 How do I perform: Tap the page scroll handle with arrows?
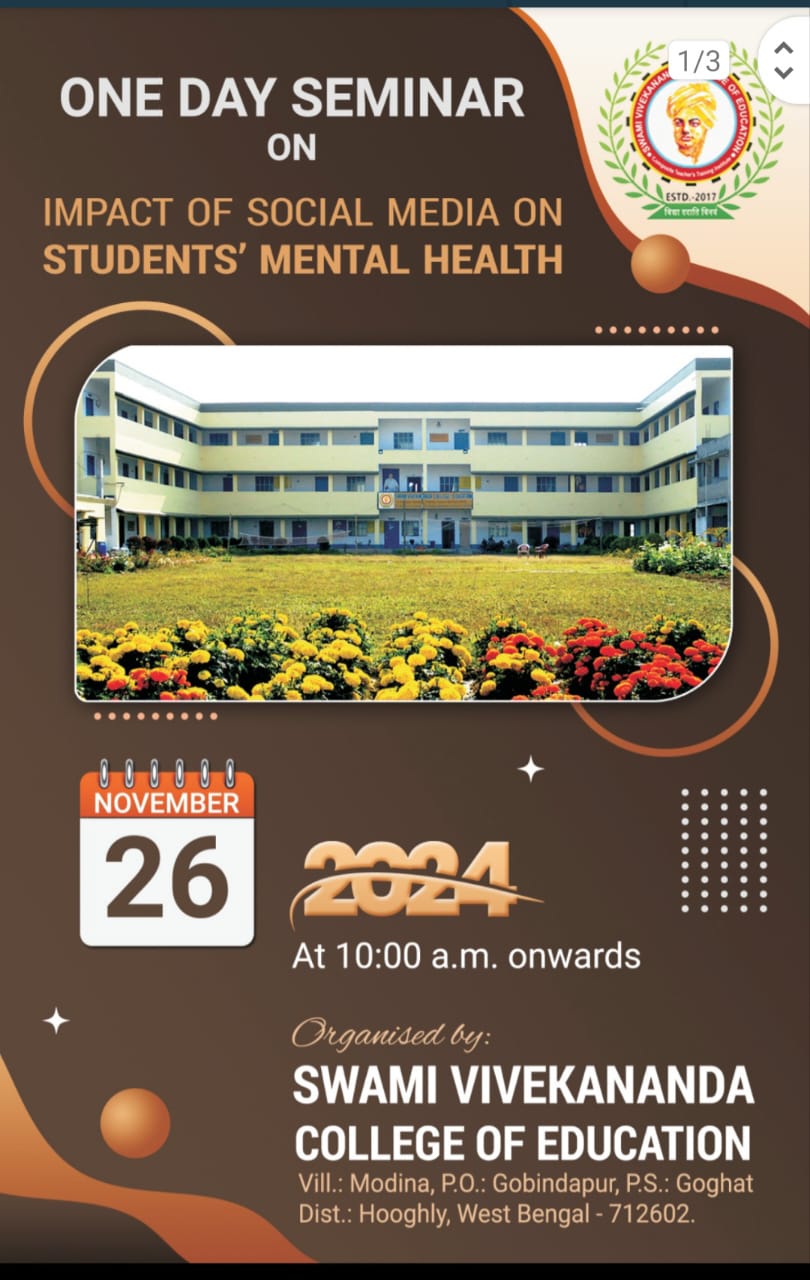tap(785, 60)
